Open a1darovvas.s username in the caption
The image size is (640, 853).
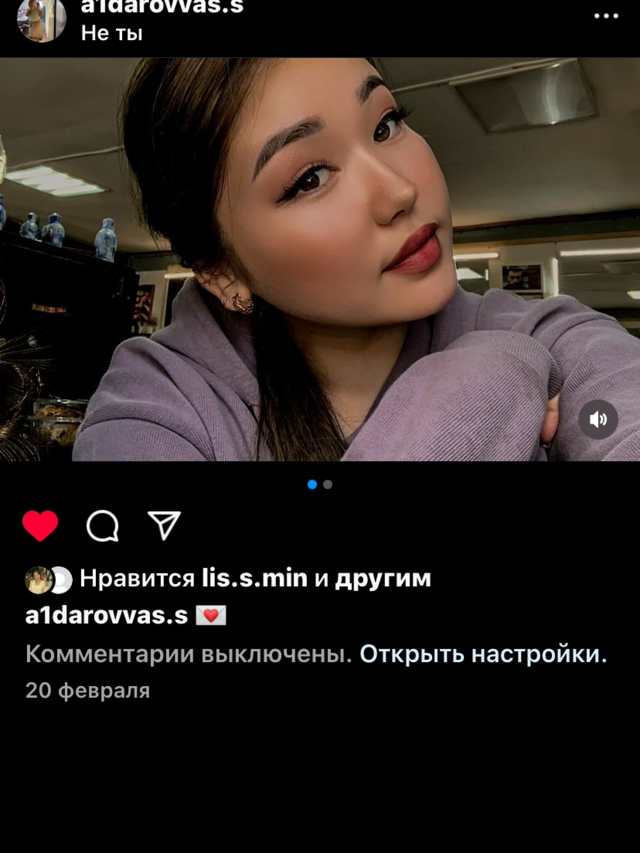coord(106,615)
